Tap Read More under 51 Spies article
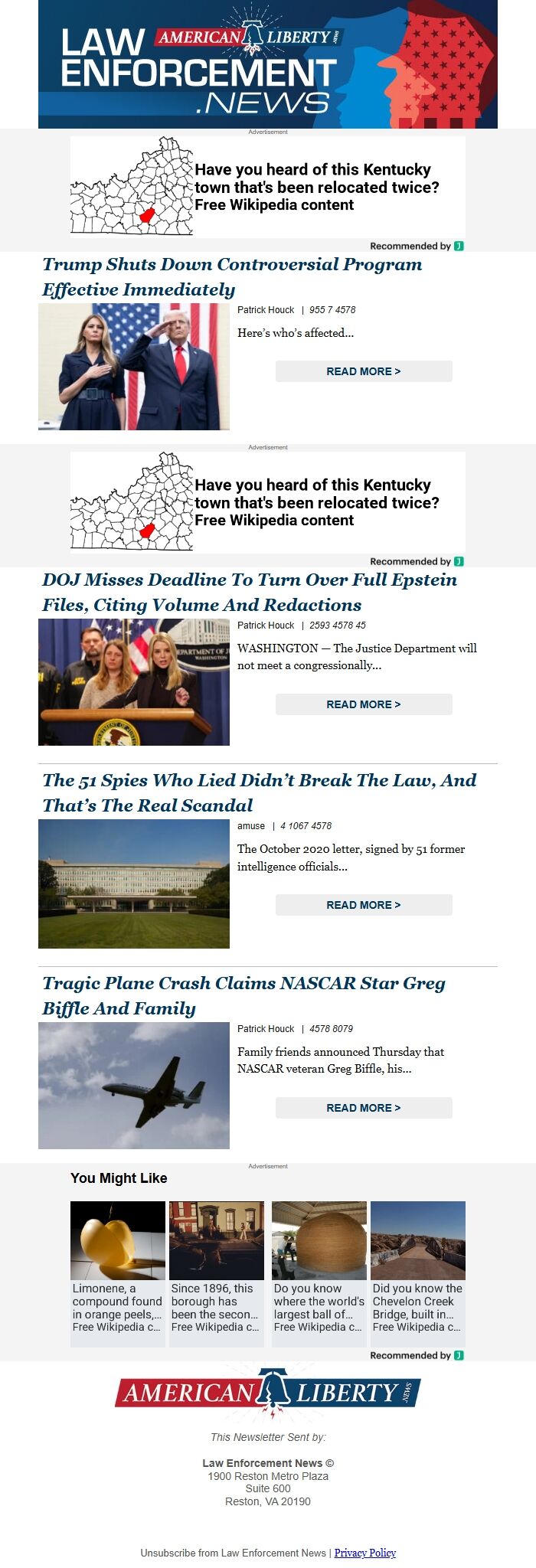536x1568 pixels. click(363, 905)
